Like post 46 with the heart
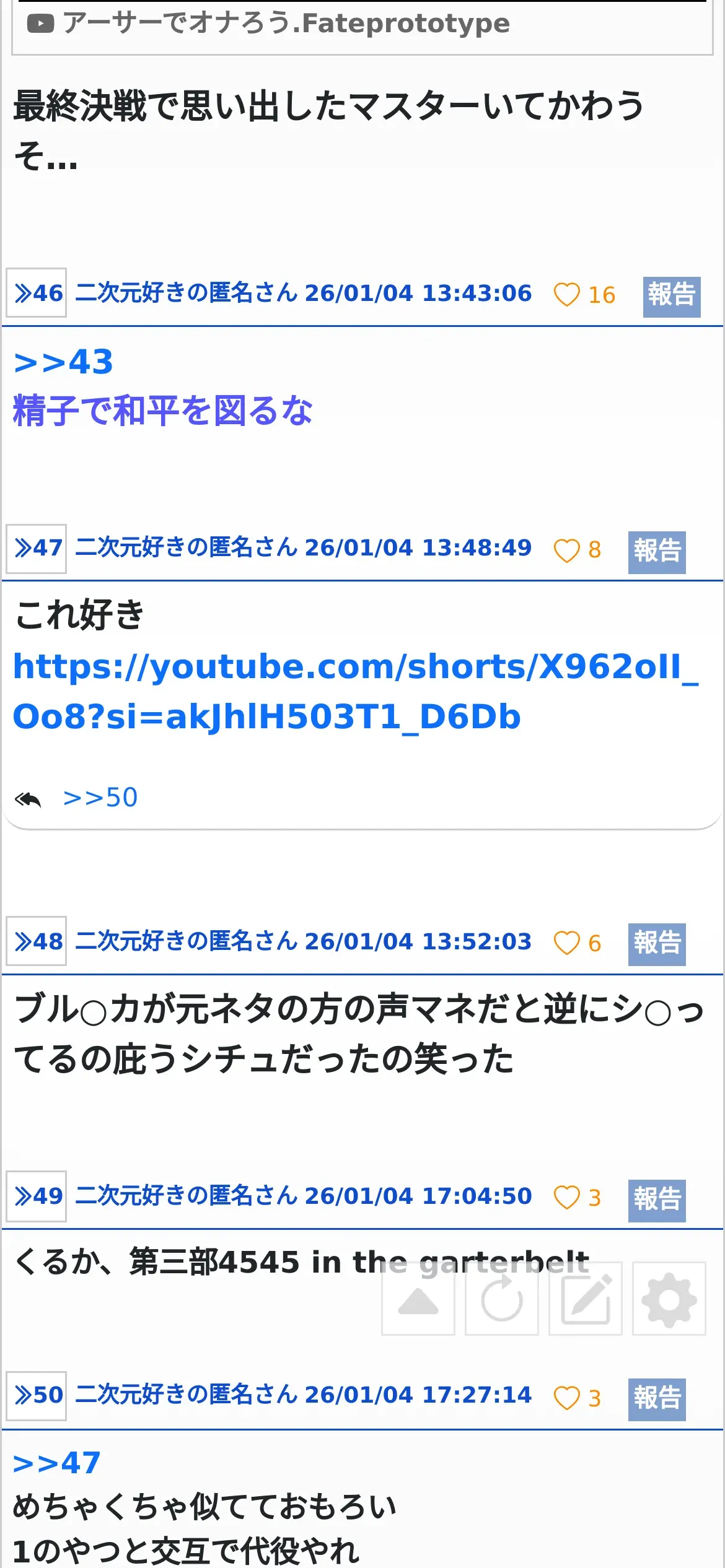The width and height of the screenshot is (725, 1568). pos(566,295)
